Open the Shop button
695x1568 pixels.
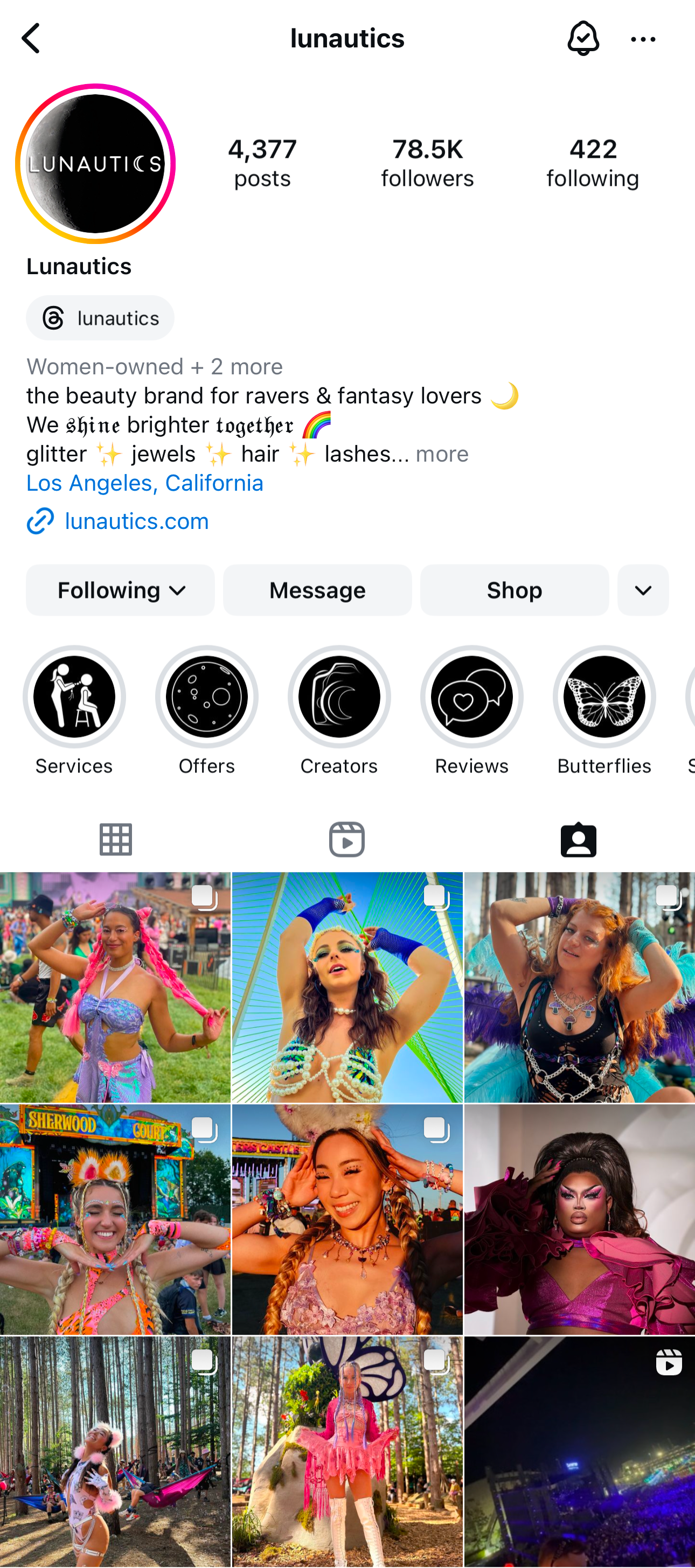[x=515, y=590]
